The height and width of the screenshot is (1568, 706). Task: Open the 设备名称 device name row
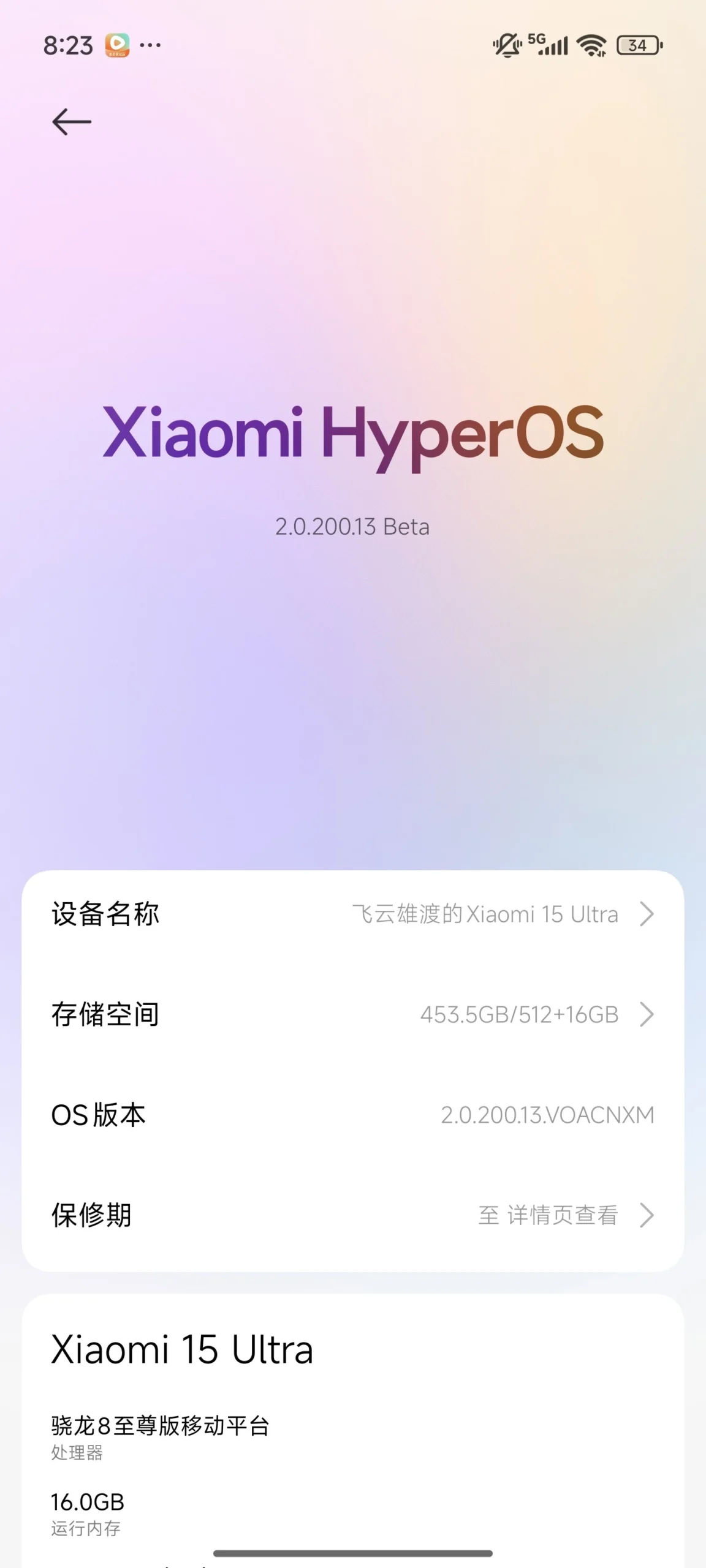coord(353,914)
